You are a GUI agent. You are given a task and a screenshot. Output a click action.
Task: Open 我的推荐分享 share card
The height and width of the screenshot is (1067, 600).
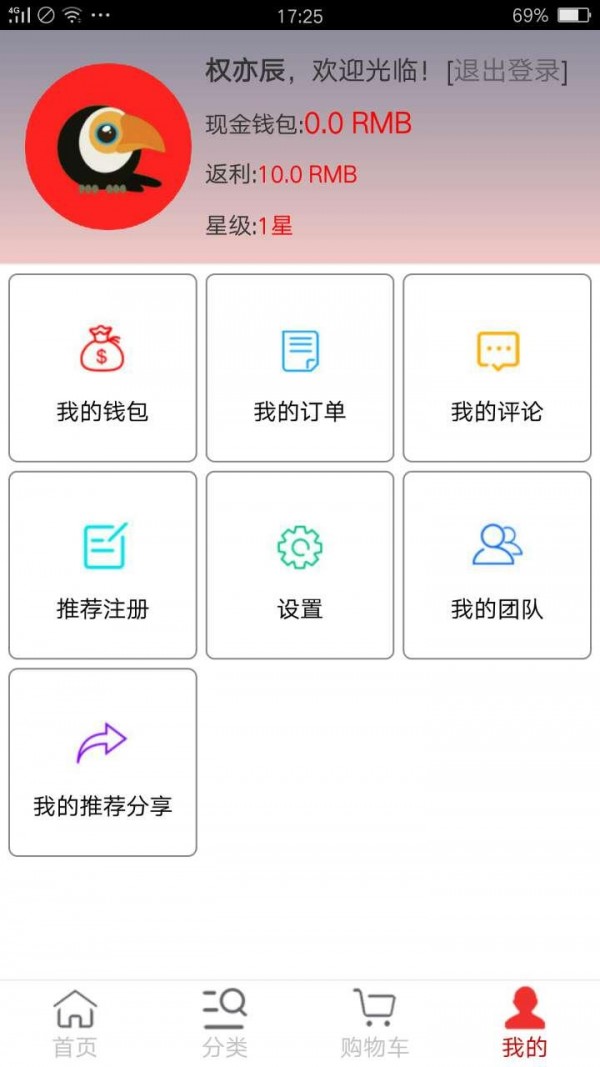click(x=102, y=762)
